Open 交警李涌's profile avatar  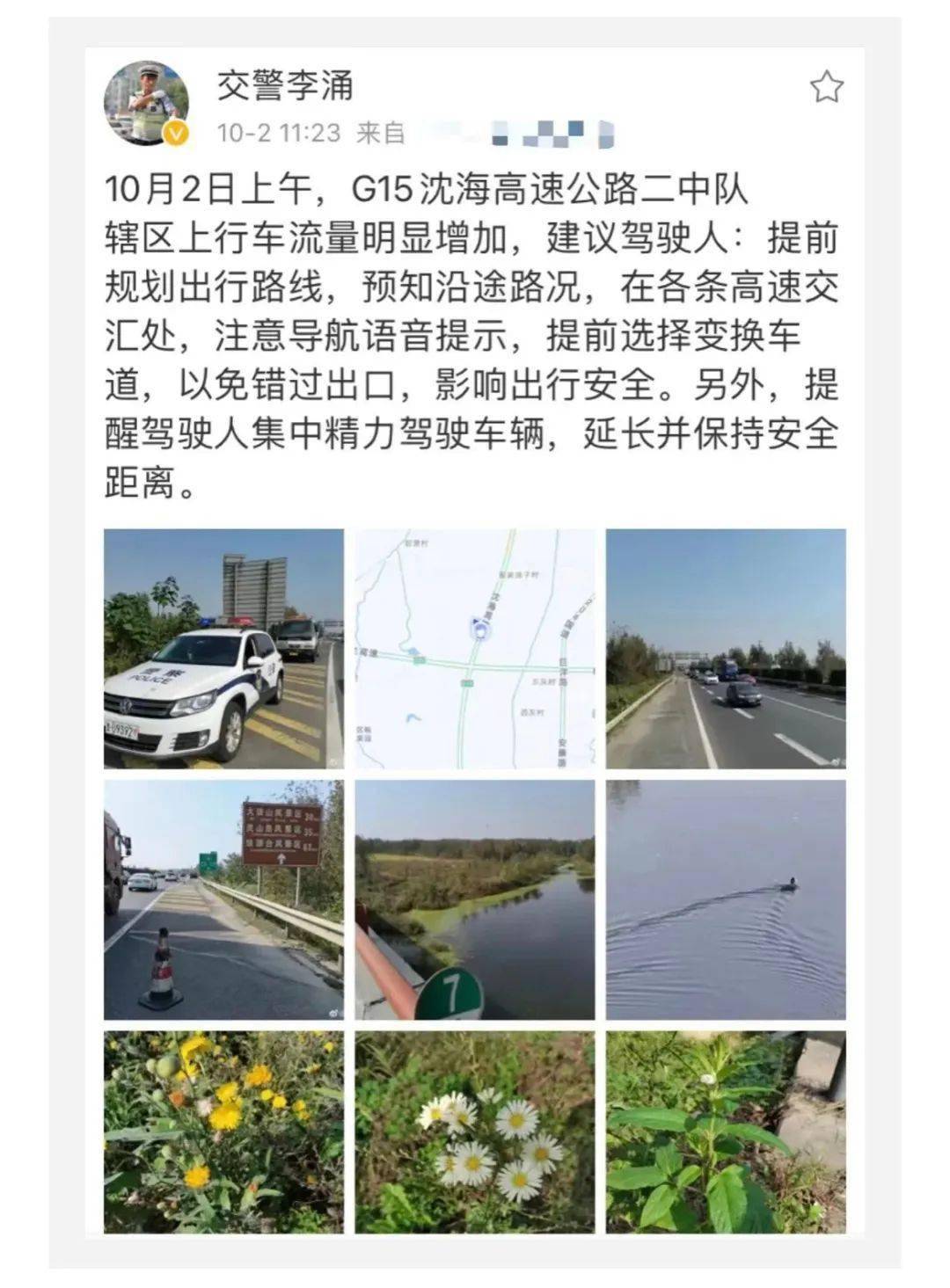pos(148,103)
